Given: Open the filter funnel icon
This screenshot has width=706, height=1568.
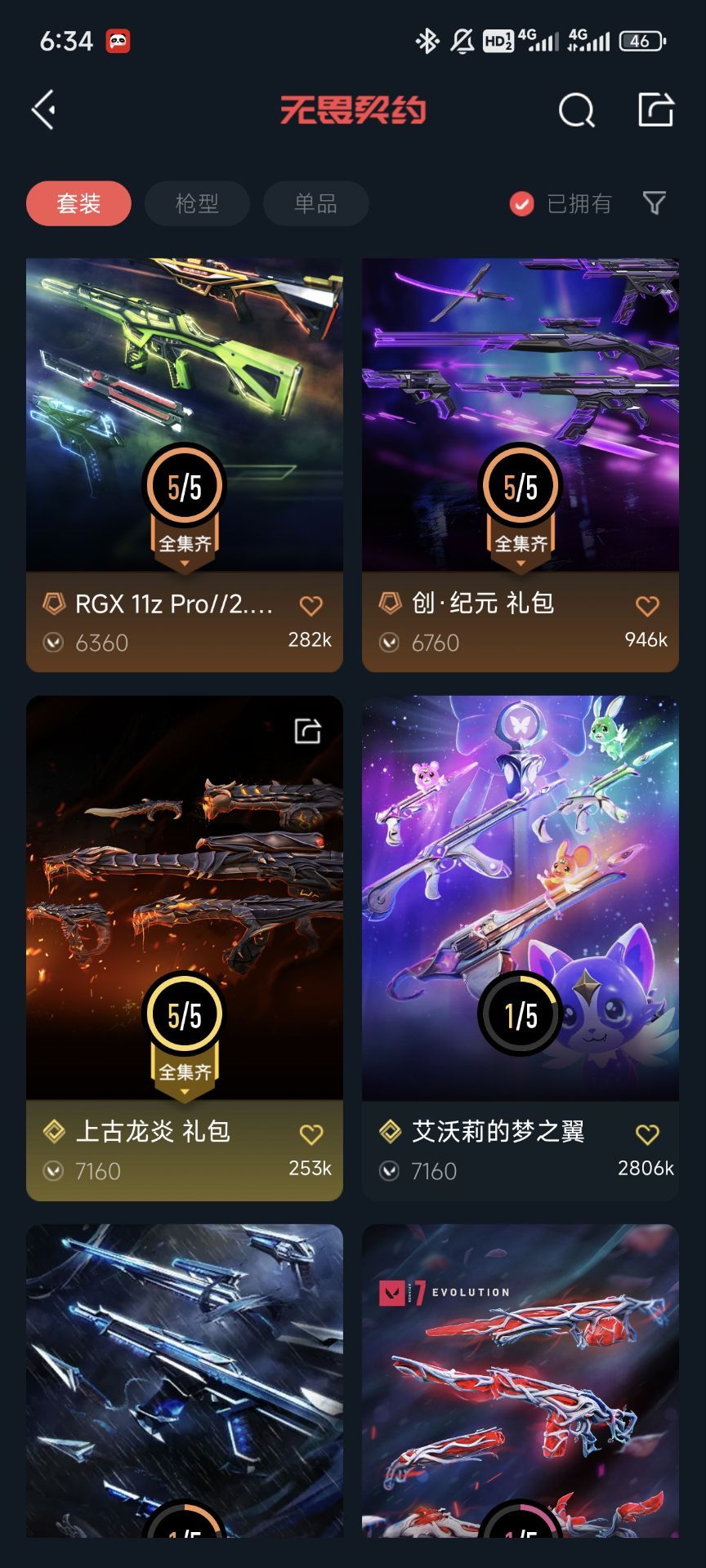Looking at the screenshot, I should [x=655, y=203].
